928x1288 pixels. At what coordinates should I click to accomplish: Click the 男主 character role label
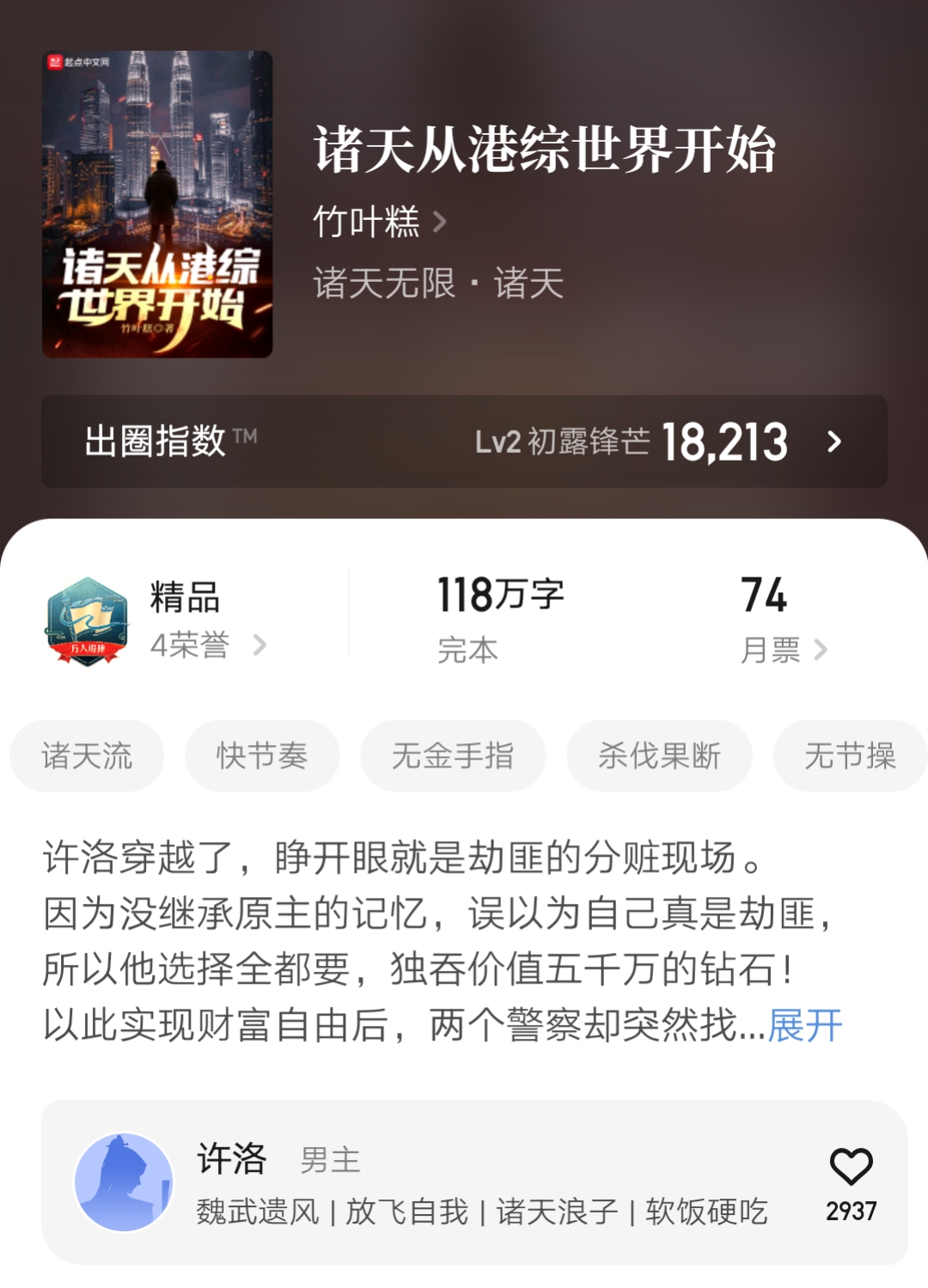[x=332, y=1161]
